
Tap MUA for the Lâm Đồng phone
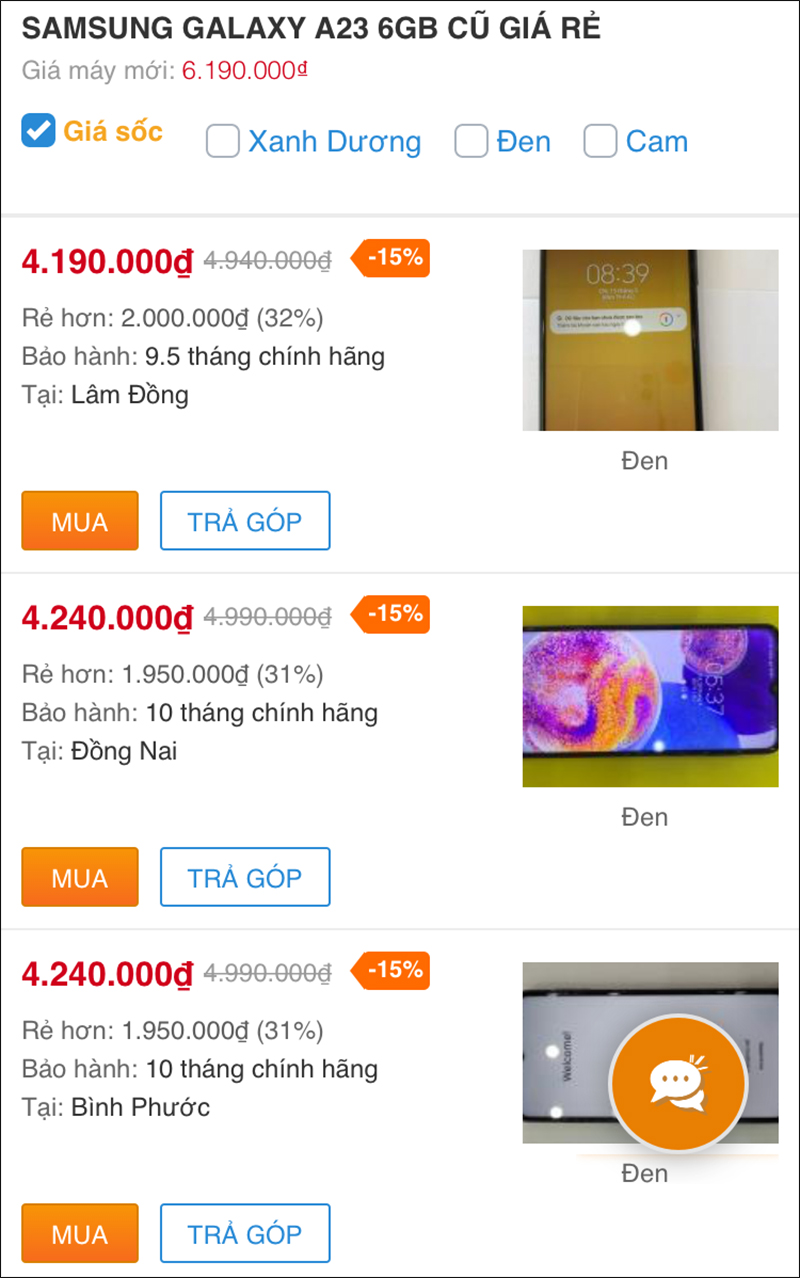pyautogui.click(x=80, y=520)
